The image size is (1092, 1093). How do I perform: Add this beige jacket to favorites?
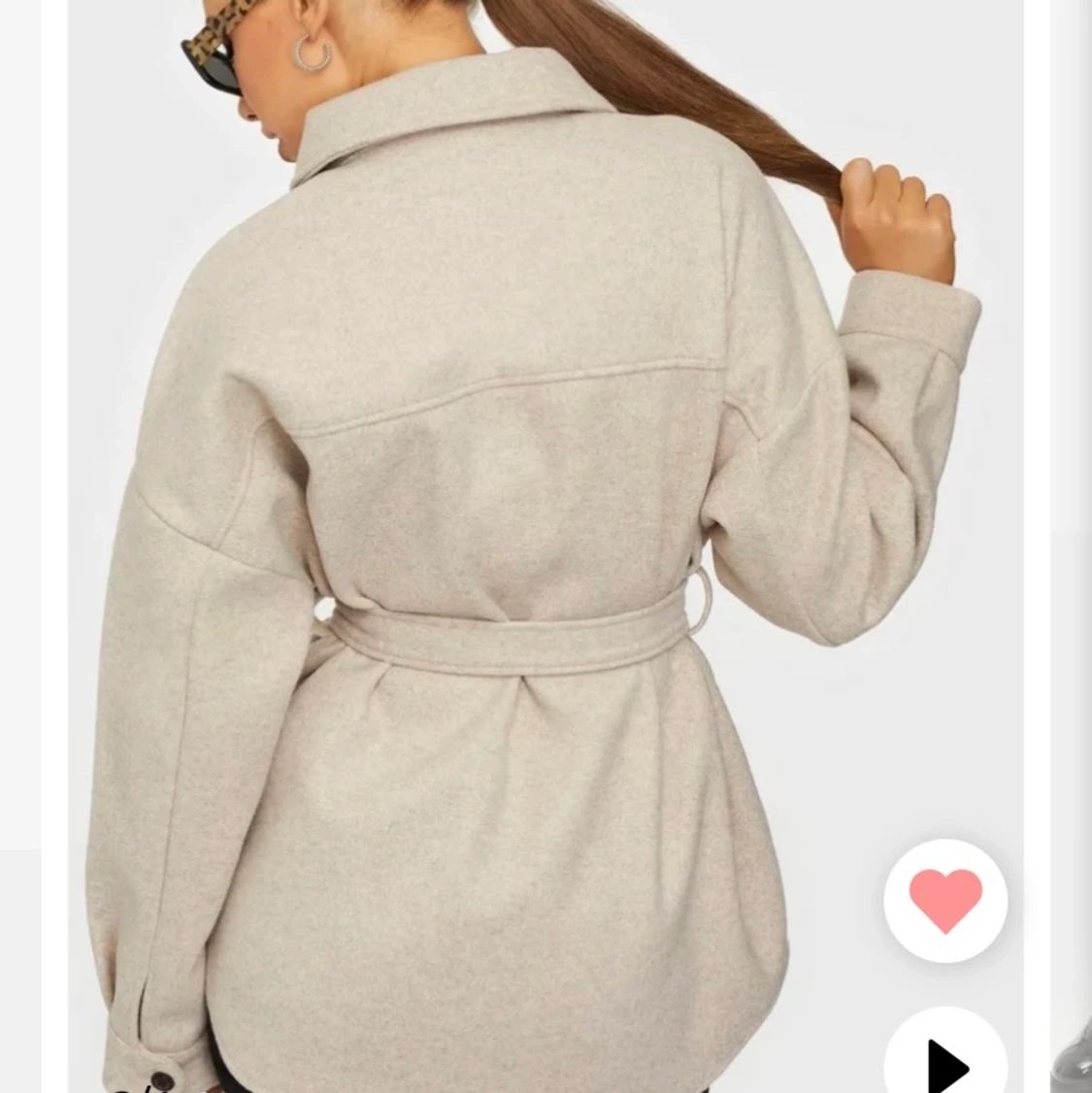pyautogui.click(x=944, y=900)
